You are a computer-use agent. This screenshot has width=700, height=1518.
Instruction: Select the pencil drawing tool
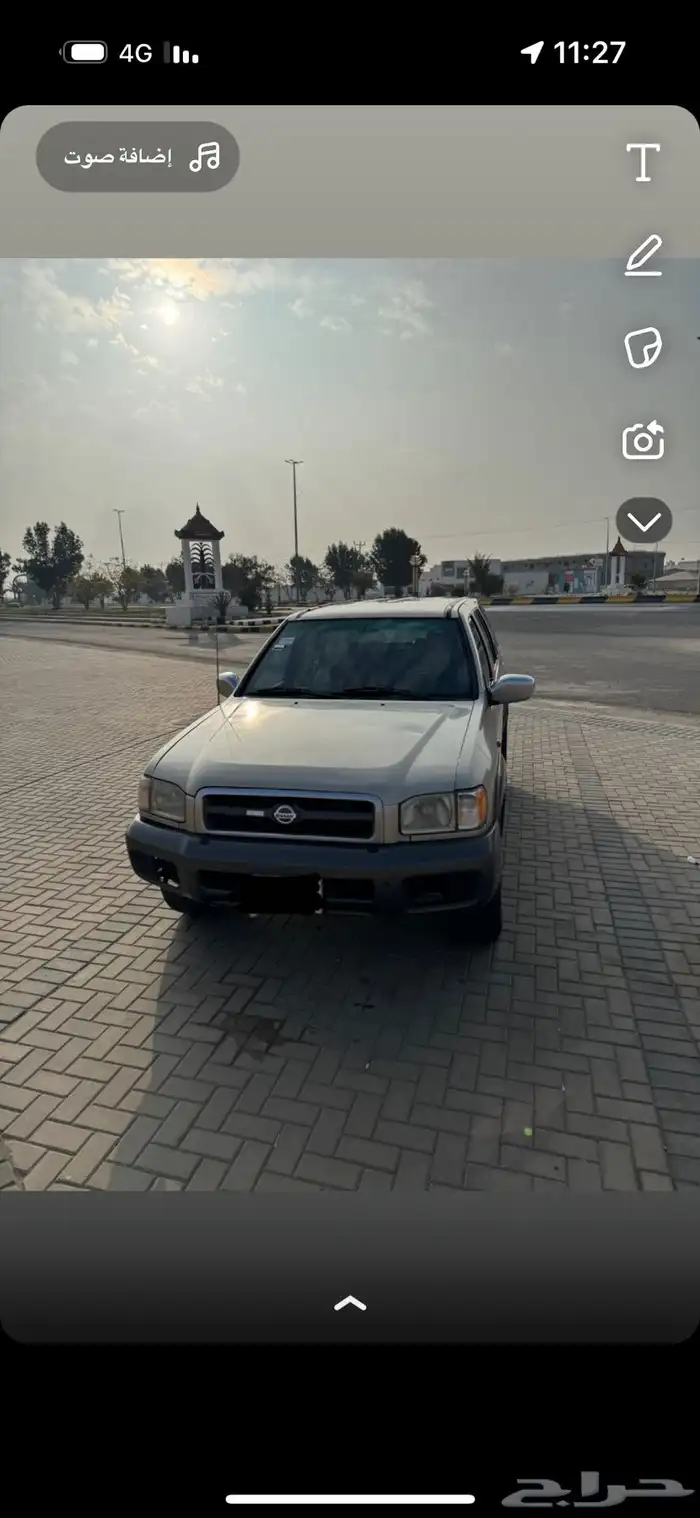coord(643,255)
